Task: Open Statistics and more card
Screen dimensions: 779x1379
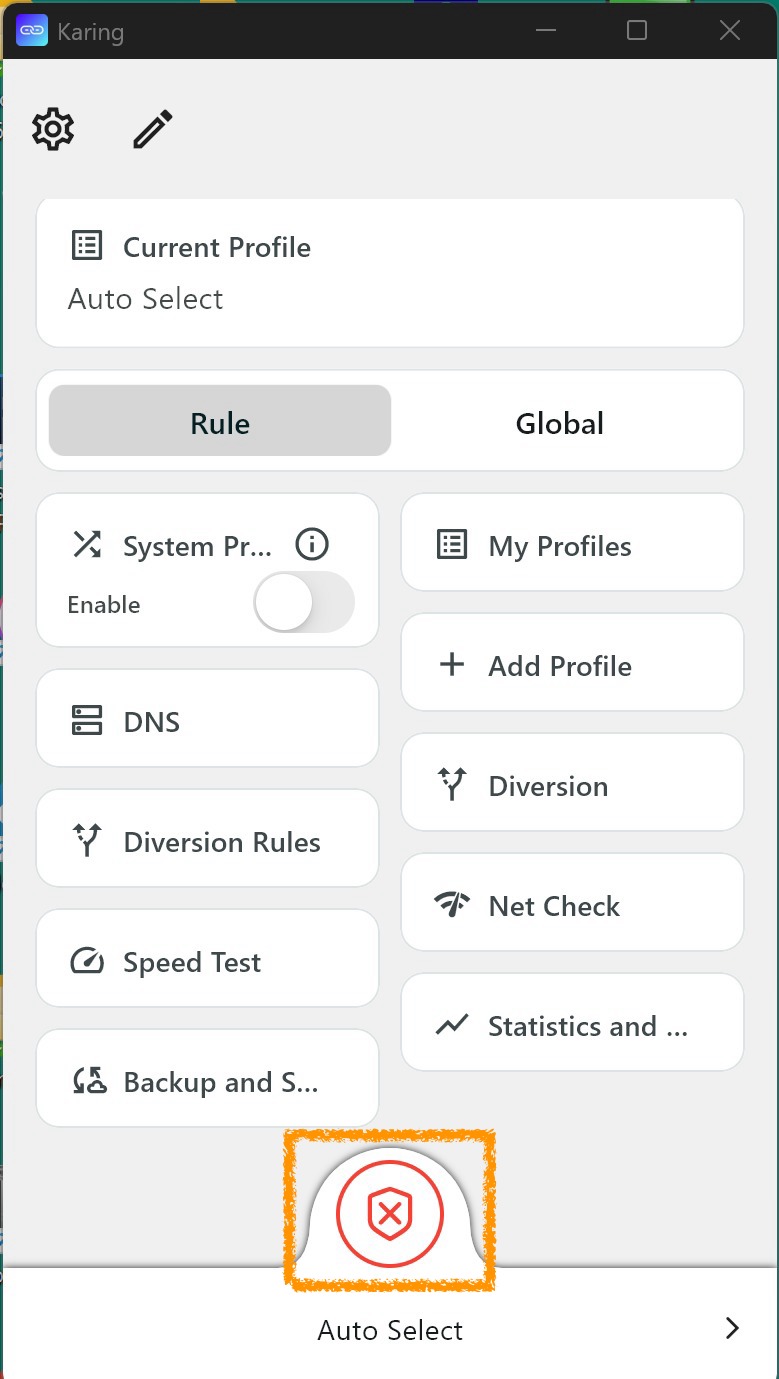Action: click(572, 1026)
